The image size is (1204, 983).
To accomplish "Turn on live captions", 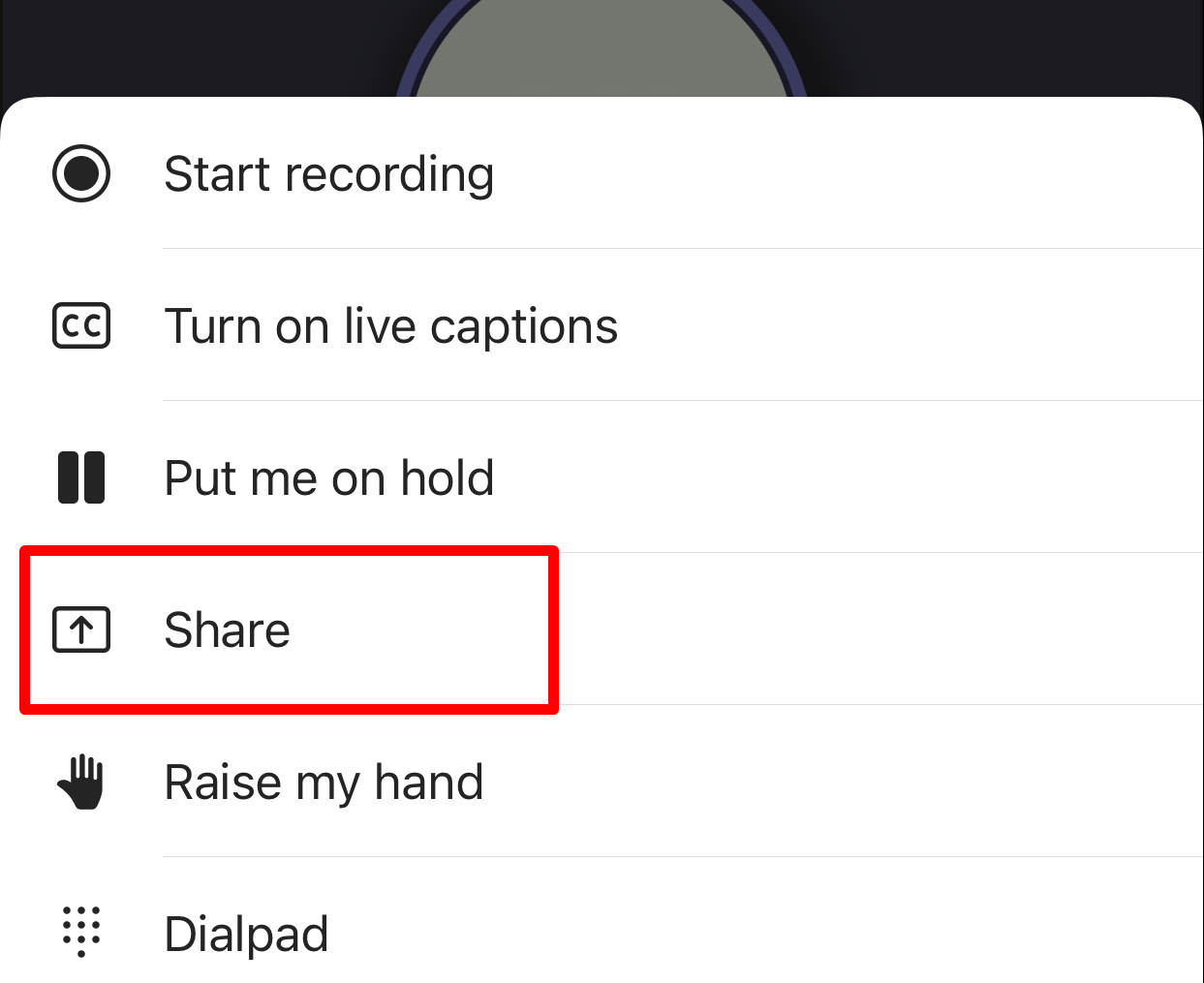I will pyautogui.click(x=390, y=326).
